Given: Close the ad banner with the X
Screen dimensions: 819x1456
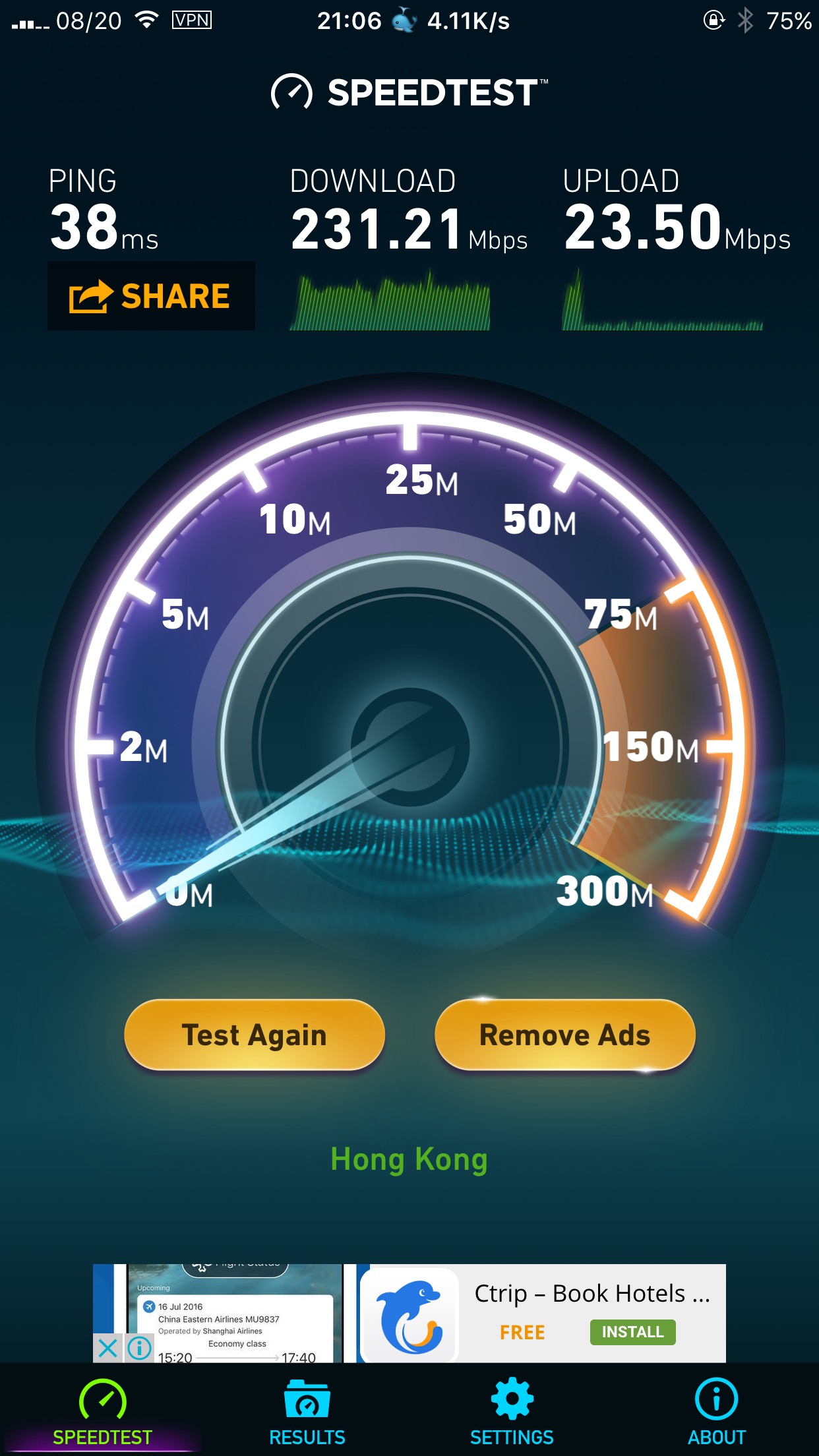Looking at the screenshot, I should [x=107, y=1348].
